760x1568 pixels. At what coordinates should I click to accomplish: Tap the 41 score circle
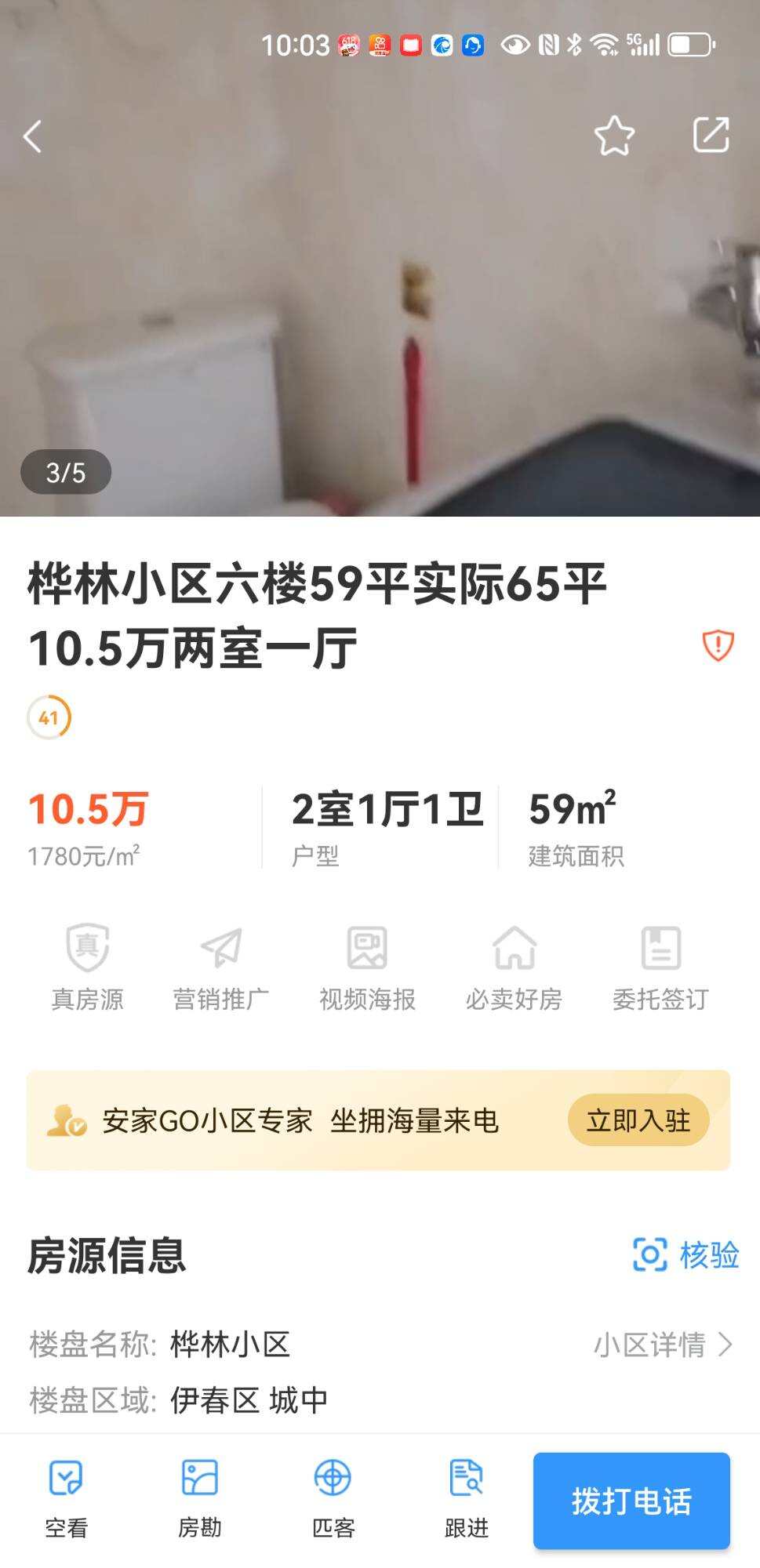pos(49,717)
